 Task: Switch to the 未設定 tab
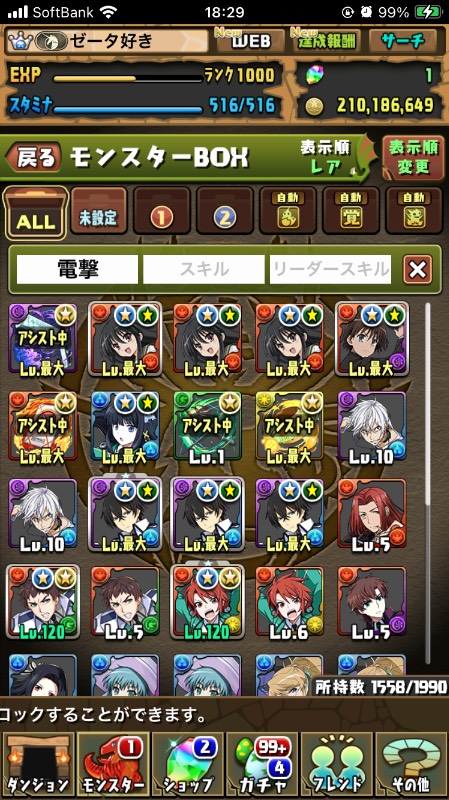click(x=98, y=211)
